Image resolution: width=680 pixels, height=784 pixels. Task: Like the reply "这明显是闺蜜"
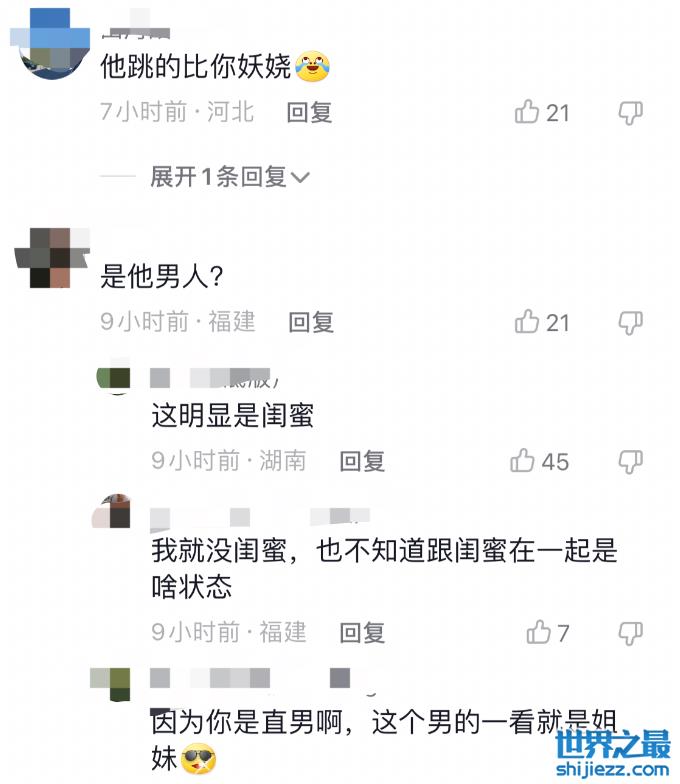click(x=523, y=461)
